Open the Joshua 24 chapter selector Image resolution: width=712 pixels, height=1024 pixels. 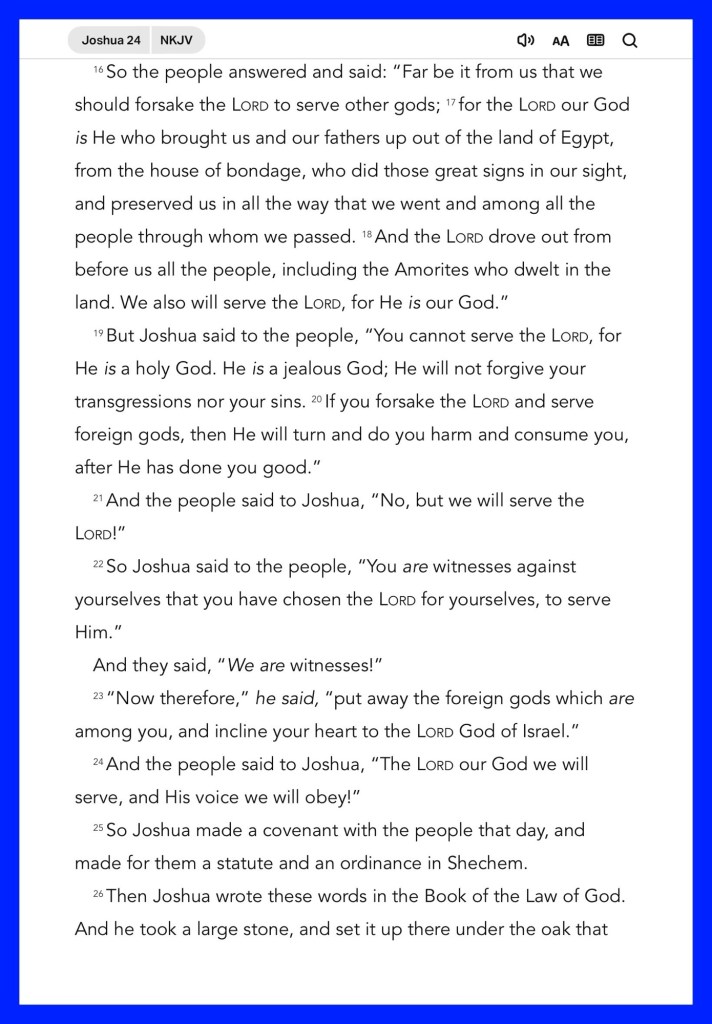(x=110, y=40)
